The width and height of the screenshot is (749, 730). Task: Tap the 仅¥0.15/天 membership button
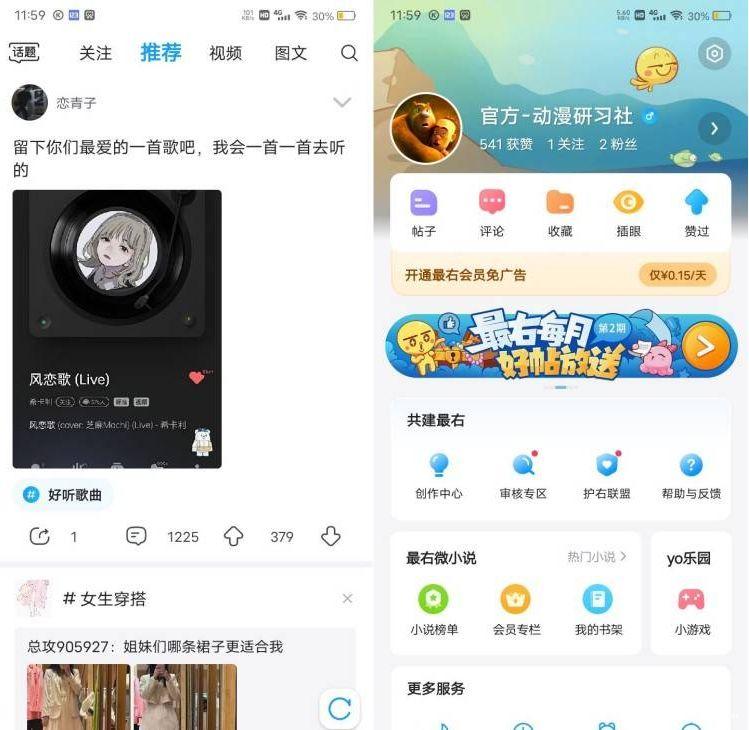point(677,275)
